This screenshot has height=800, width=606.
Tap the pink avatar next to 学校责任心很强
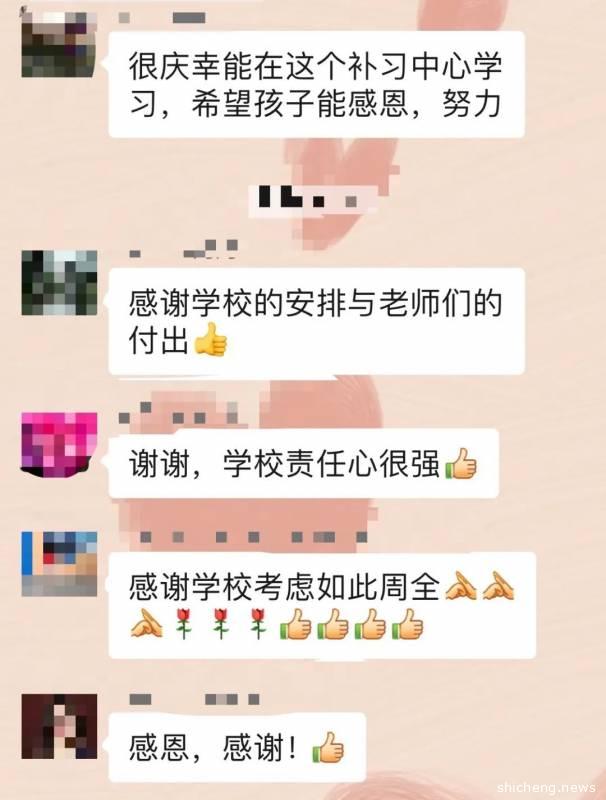tap(59, 441)
